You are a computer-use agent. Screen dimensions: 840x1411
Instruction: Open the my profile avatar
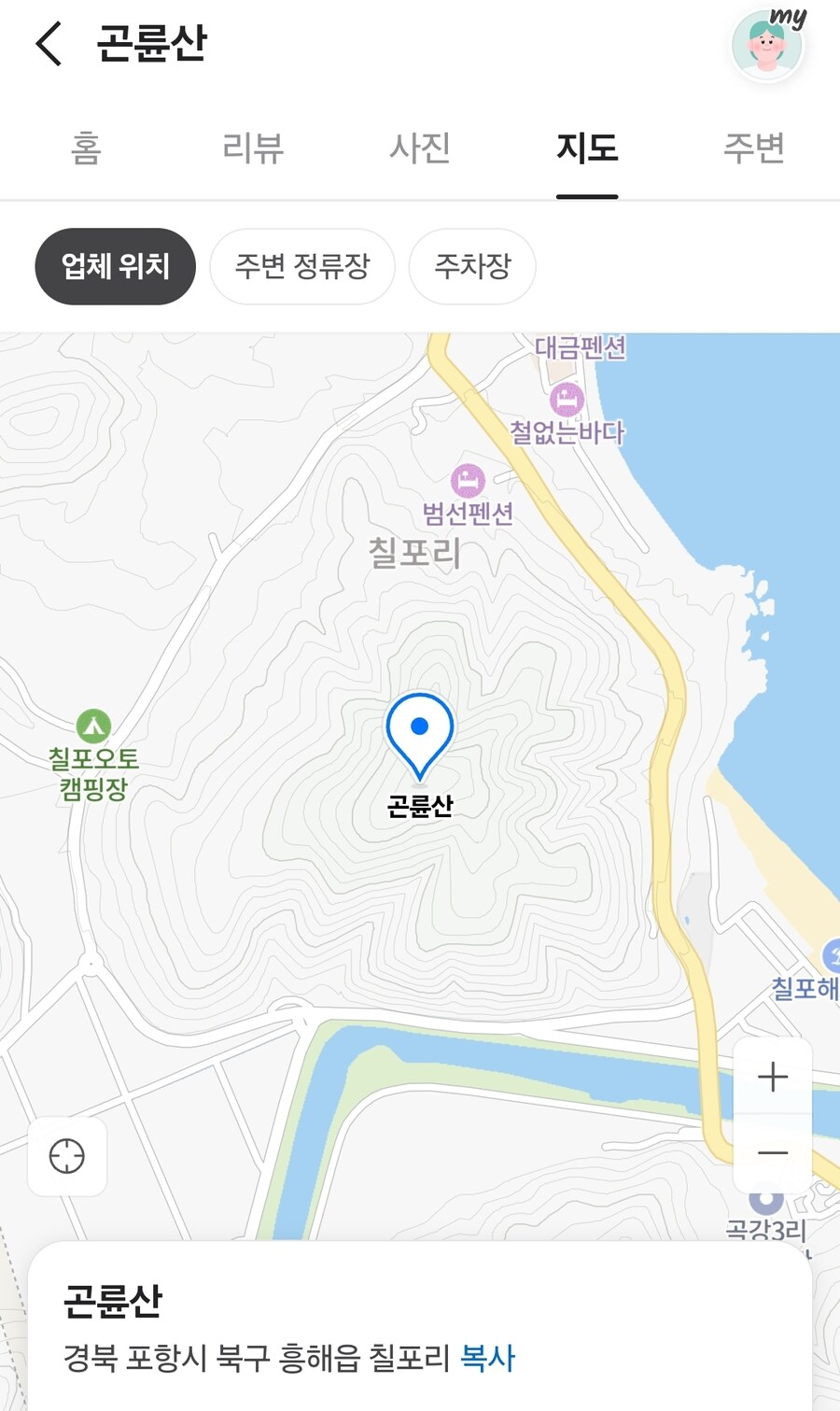[767, 45]
